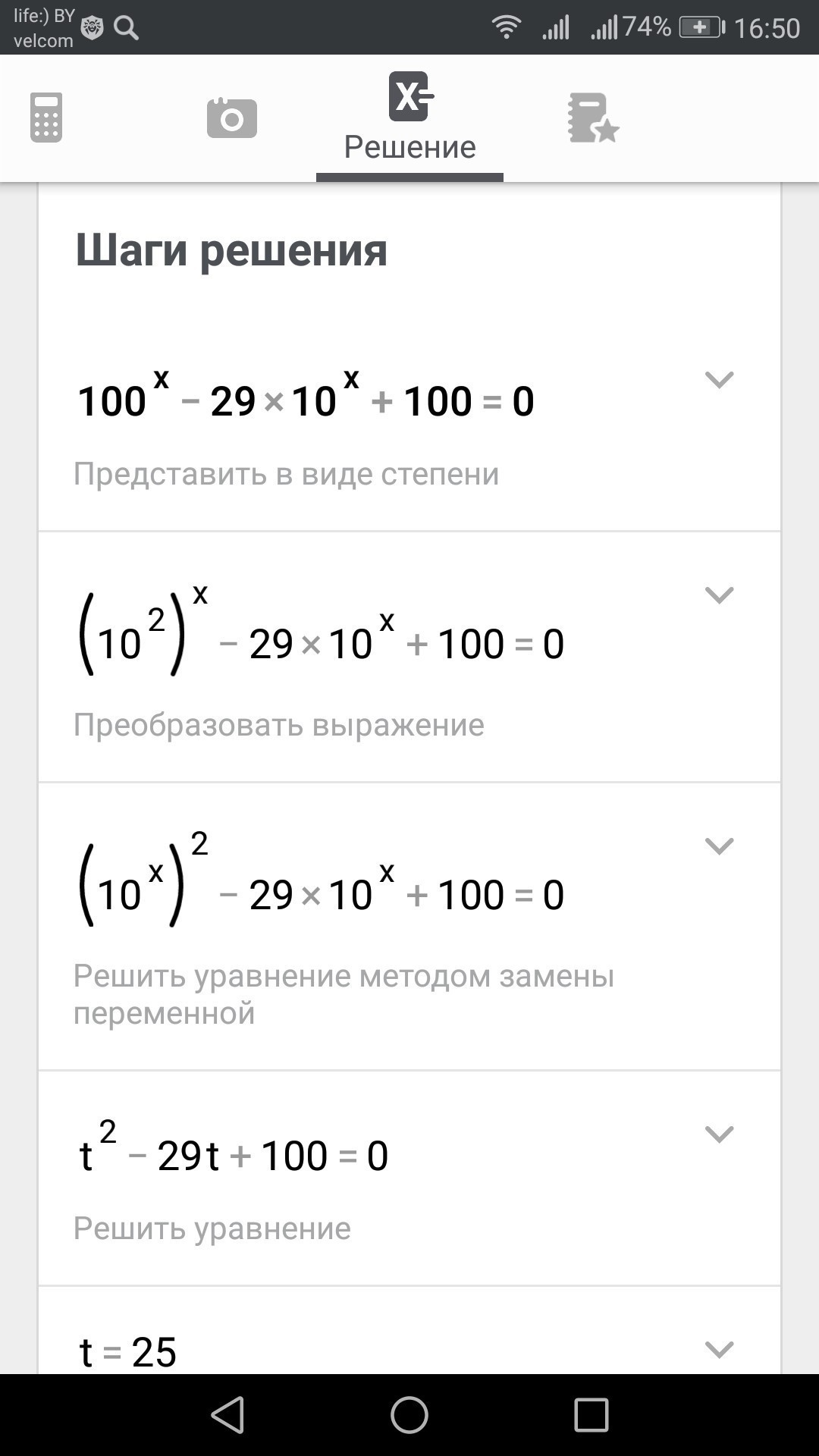This screenshot has height=1456, width=819.
Task: Expand the step Решить уравнение
Action: [719, 1134]
